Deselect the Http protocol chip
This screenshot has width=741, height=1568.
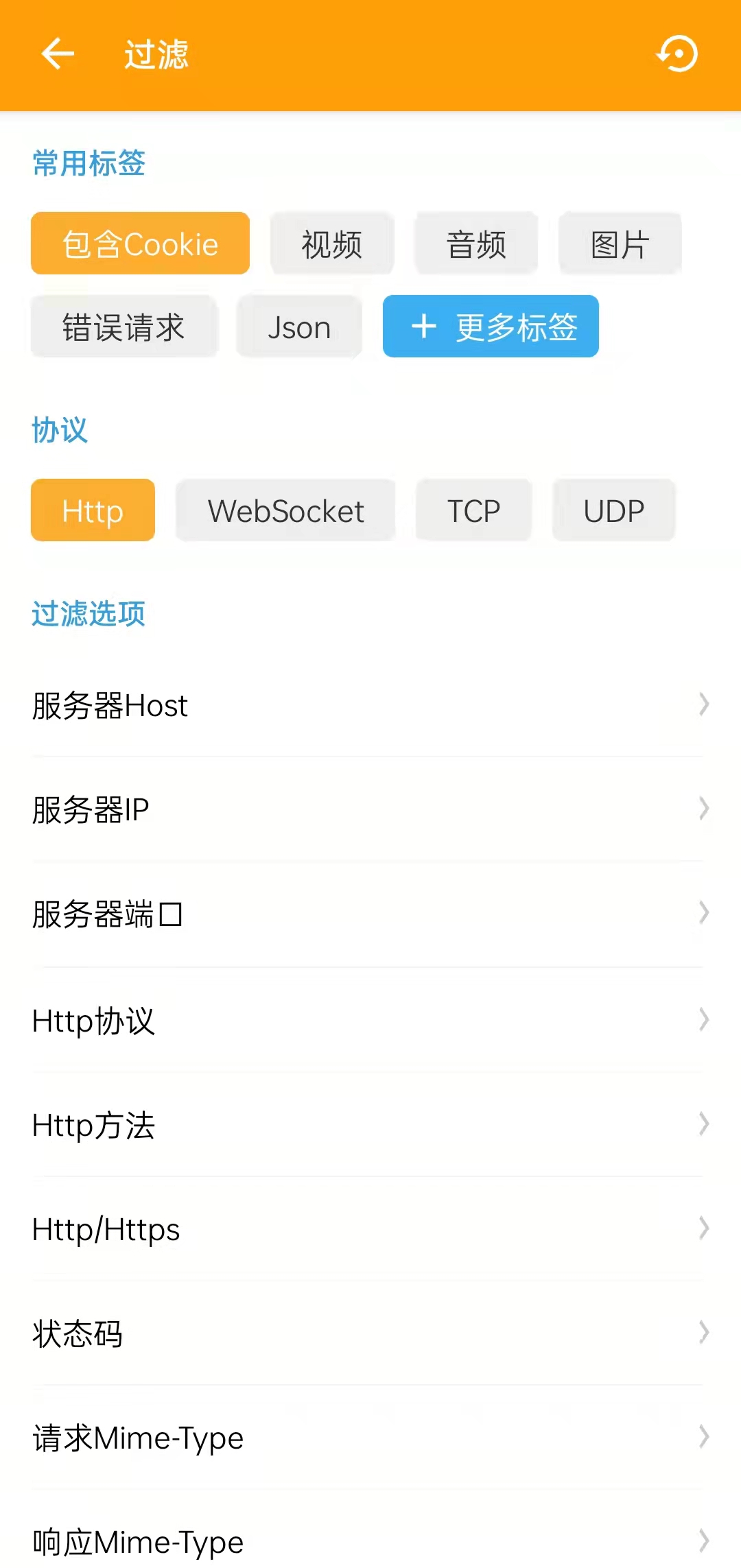(93, 510)
